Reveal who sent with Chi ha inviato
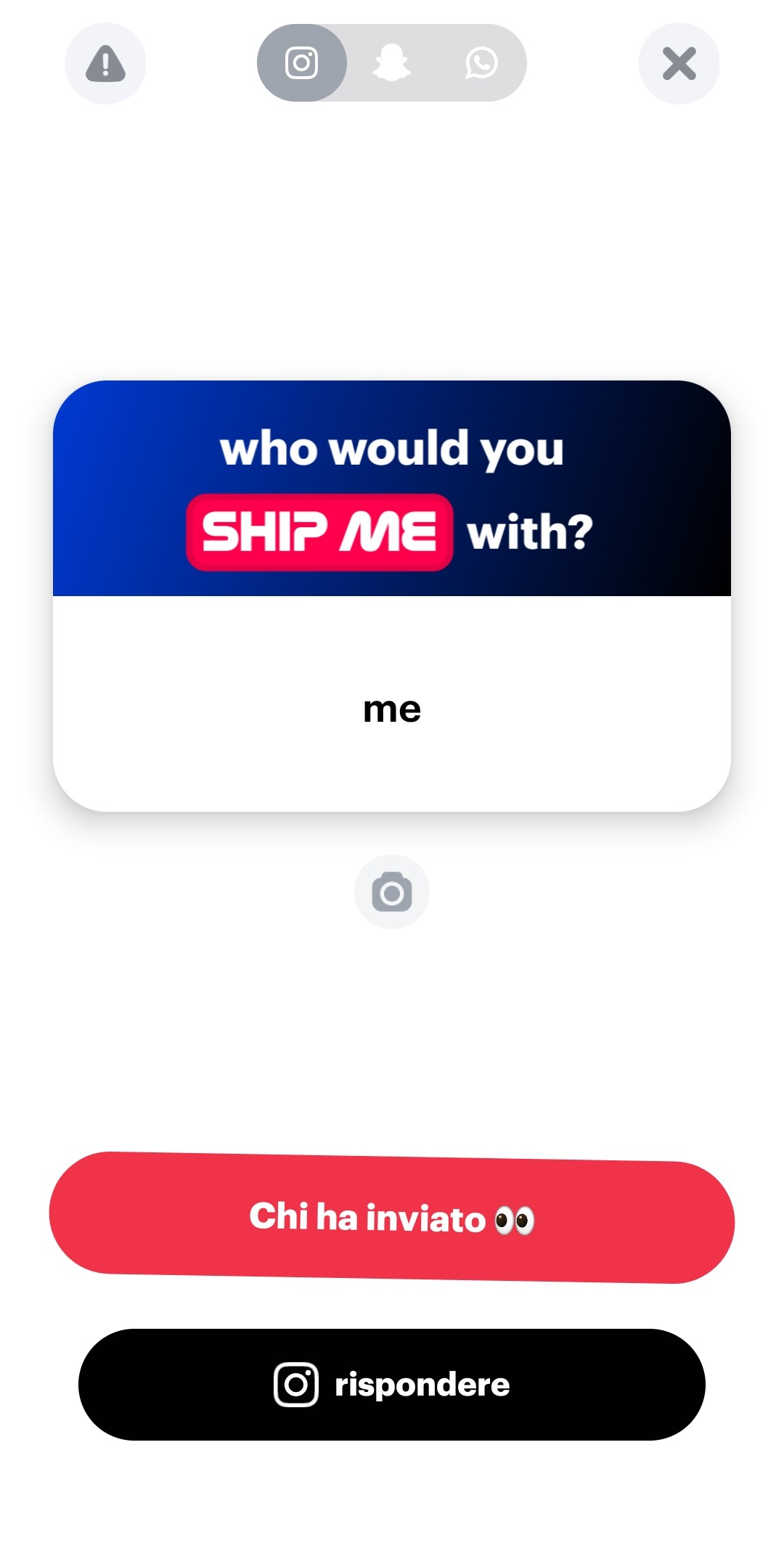784x1543 pixels. pyautogui.click(x=392, y=1217)
